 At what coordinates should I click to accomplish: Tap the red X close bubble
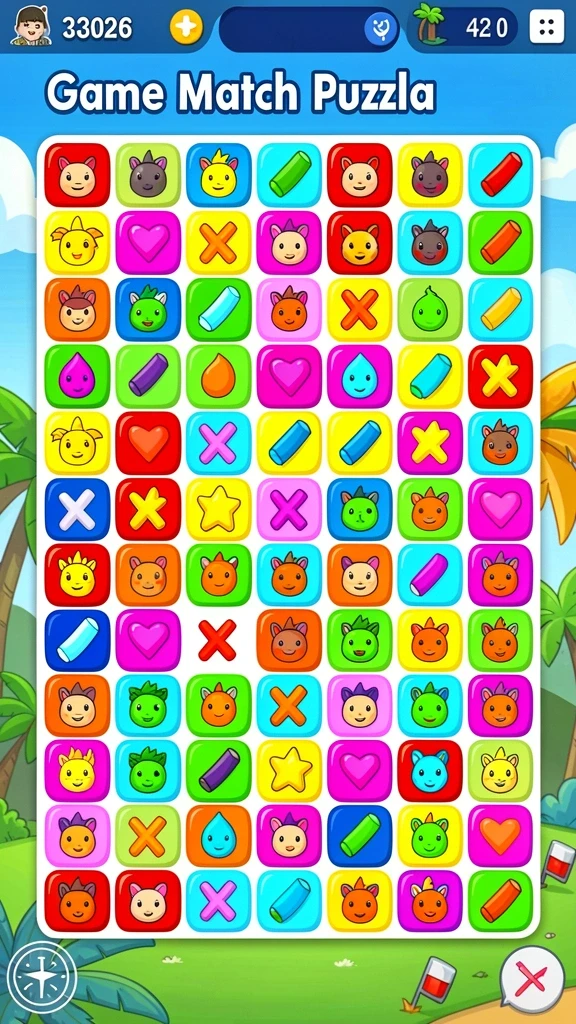[531, 980]
